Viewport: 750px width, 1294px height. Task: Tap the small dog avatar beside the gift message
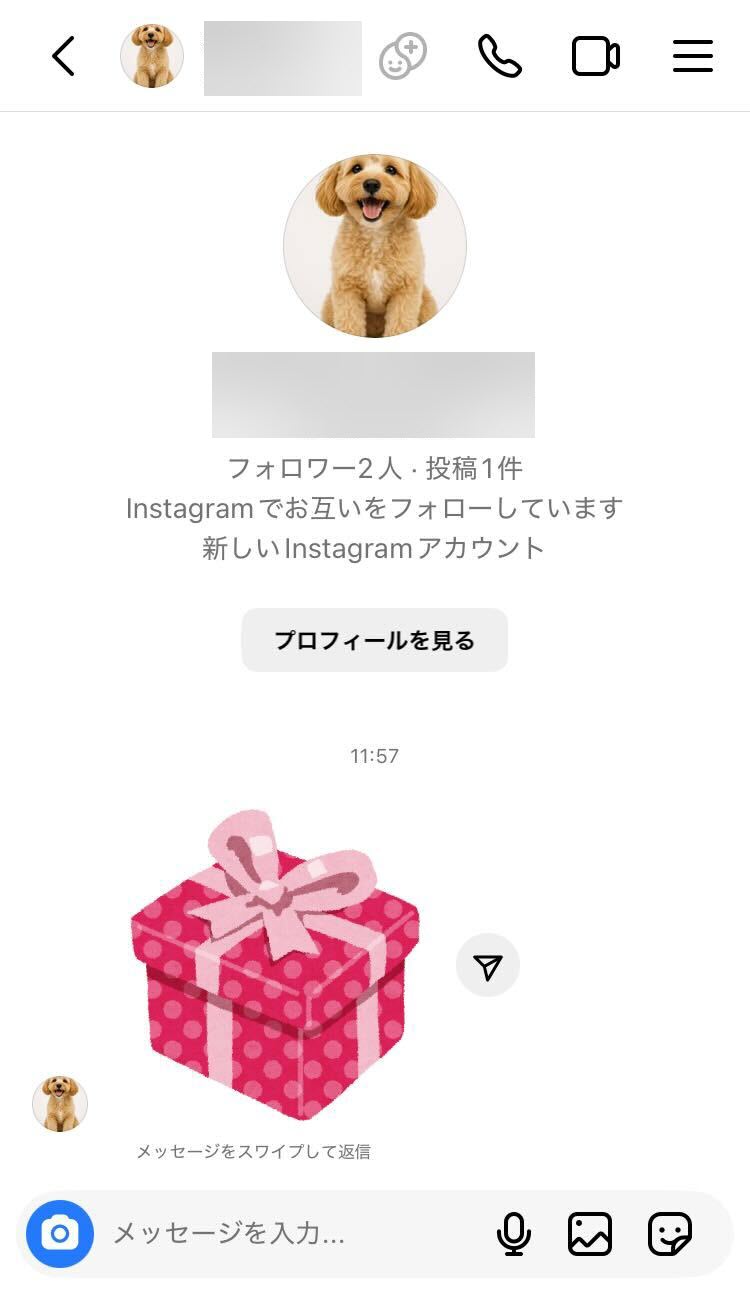pos(60,1103)
